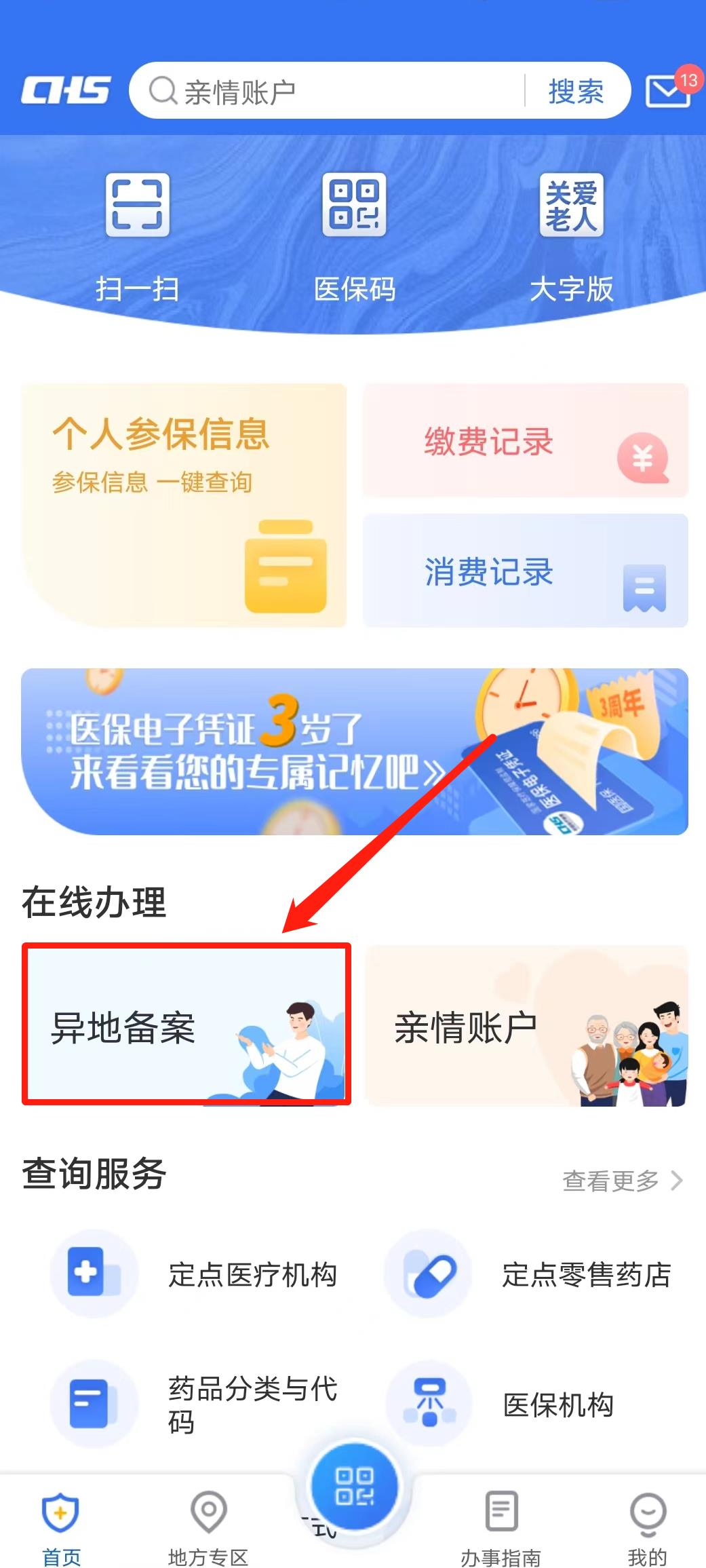
Task: Tap the 搜索 button
Action: 576,92
